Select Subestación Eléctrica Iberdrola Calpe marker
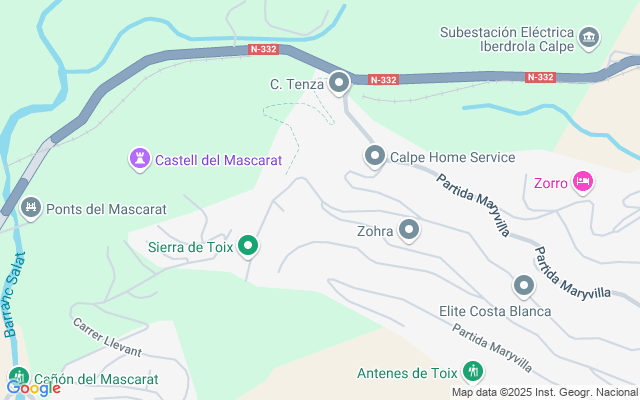Screen dimensions: 640x400 click(590, 39)
